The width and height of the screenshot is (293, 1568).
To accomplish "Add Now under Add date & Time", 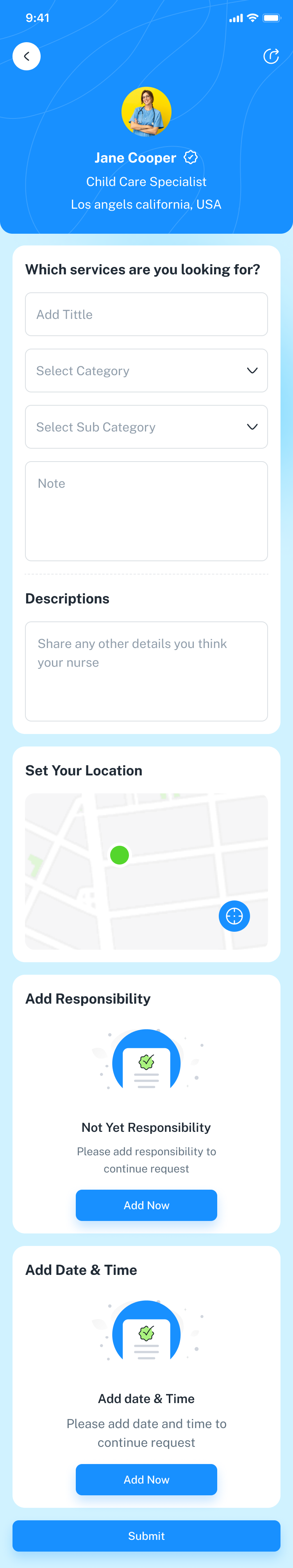I will (146, 1479).
